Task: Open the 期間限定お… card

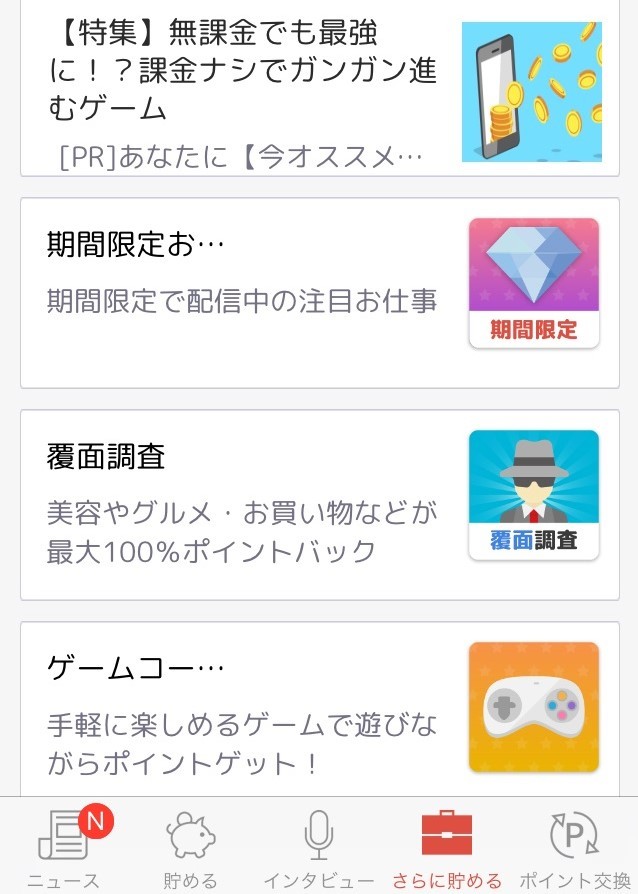Action: 318,292
